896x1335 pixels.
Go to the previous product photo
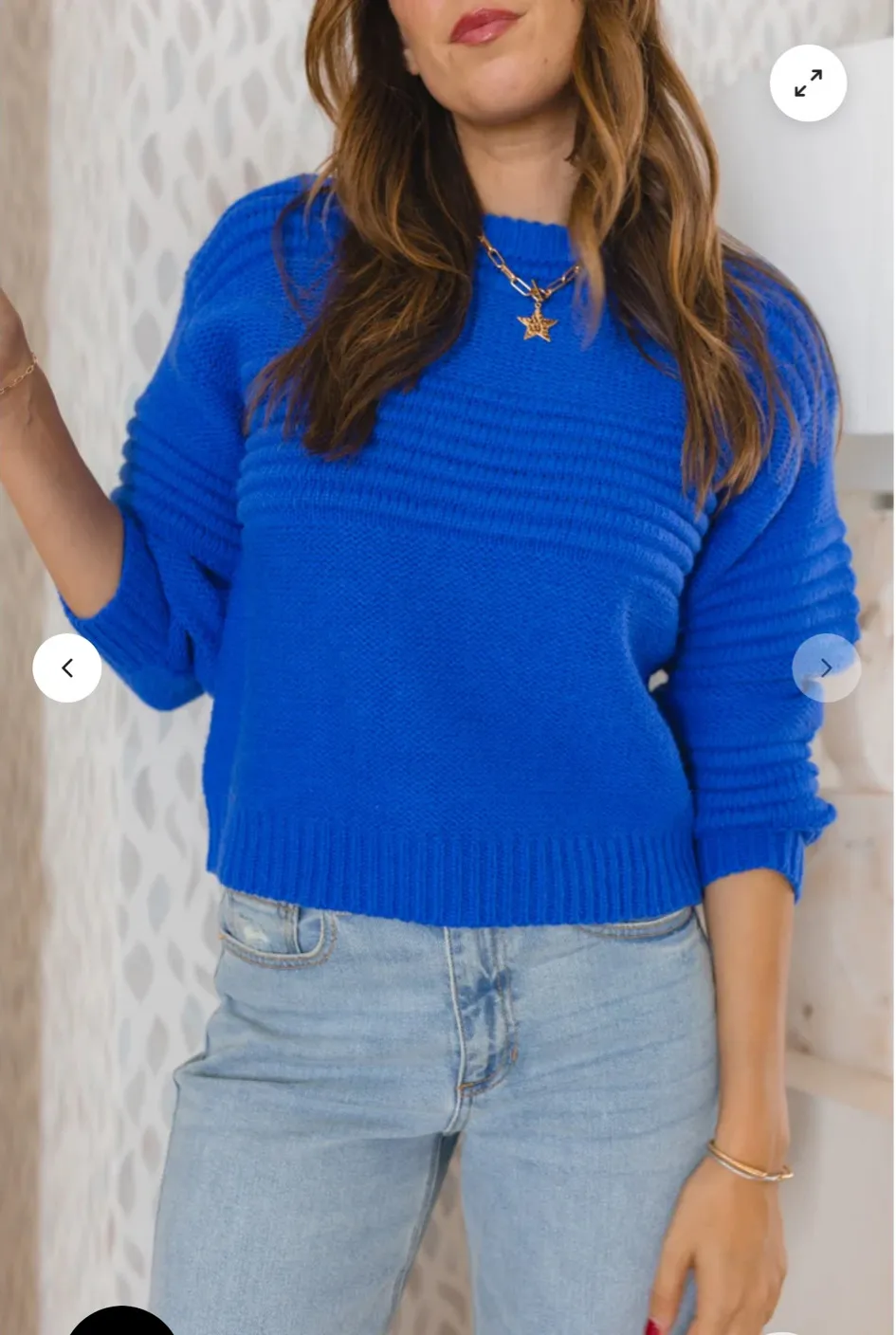click(x=67, y=668)
